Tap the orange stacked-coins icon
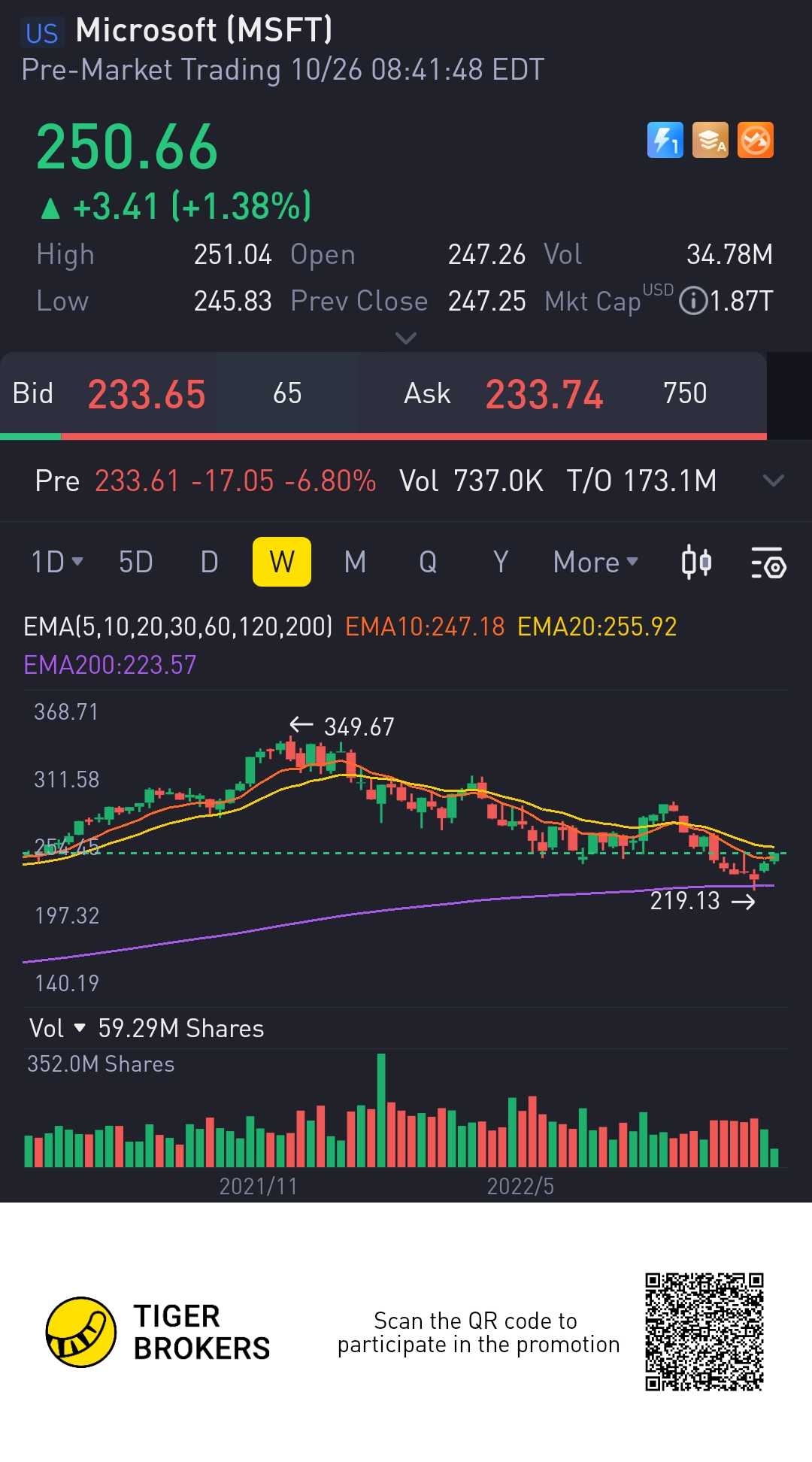 710,140
